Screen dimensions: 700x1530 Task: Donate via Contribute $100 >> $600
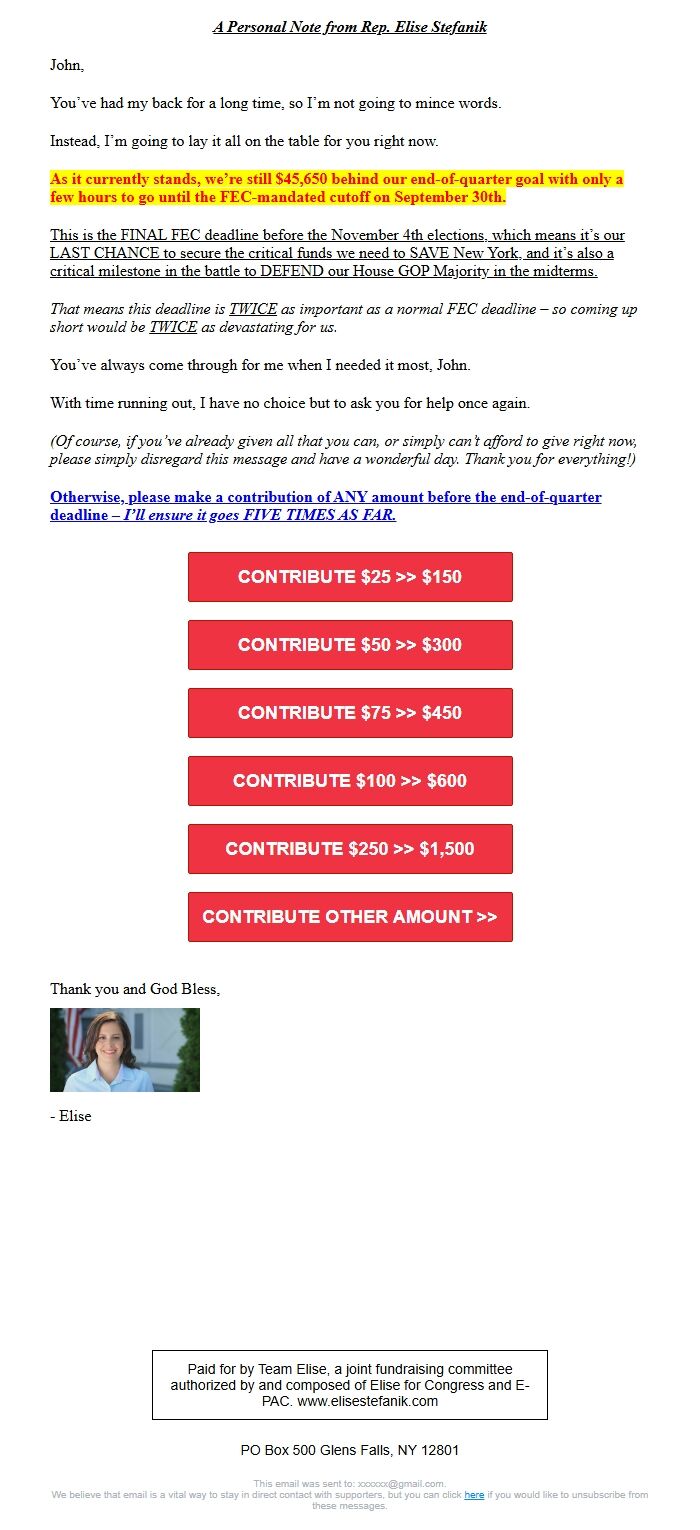[350, 781]
